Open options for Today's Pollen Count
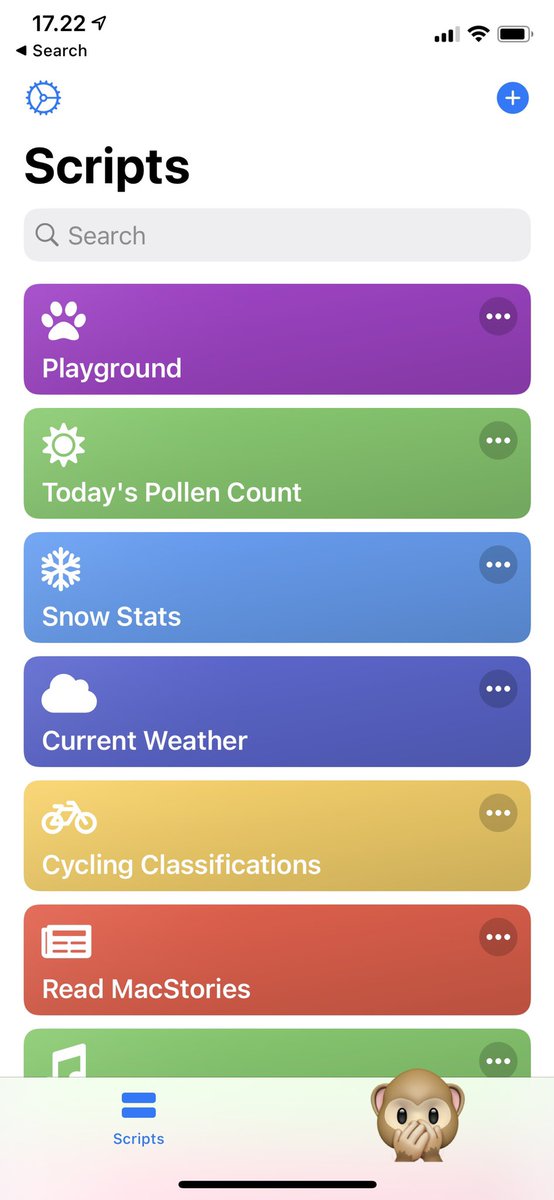The height and width of the screenshot is (1200, 554). 498,441
